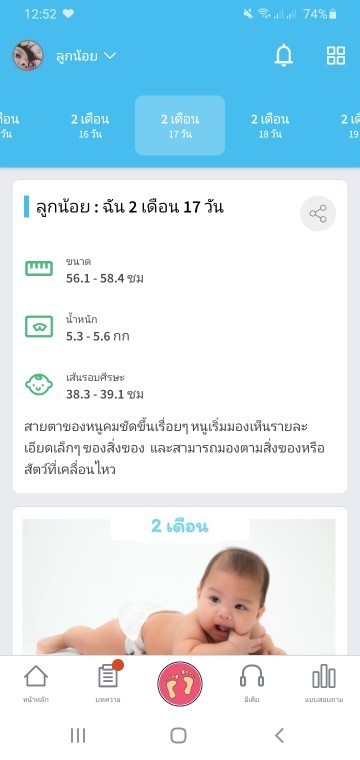Tap the pink footprints center button

180,683
